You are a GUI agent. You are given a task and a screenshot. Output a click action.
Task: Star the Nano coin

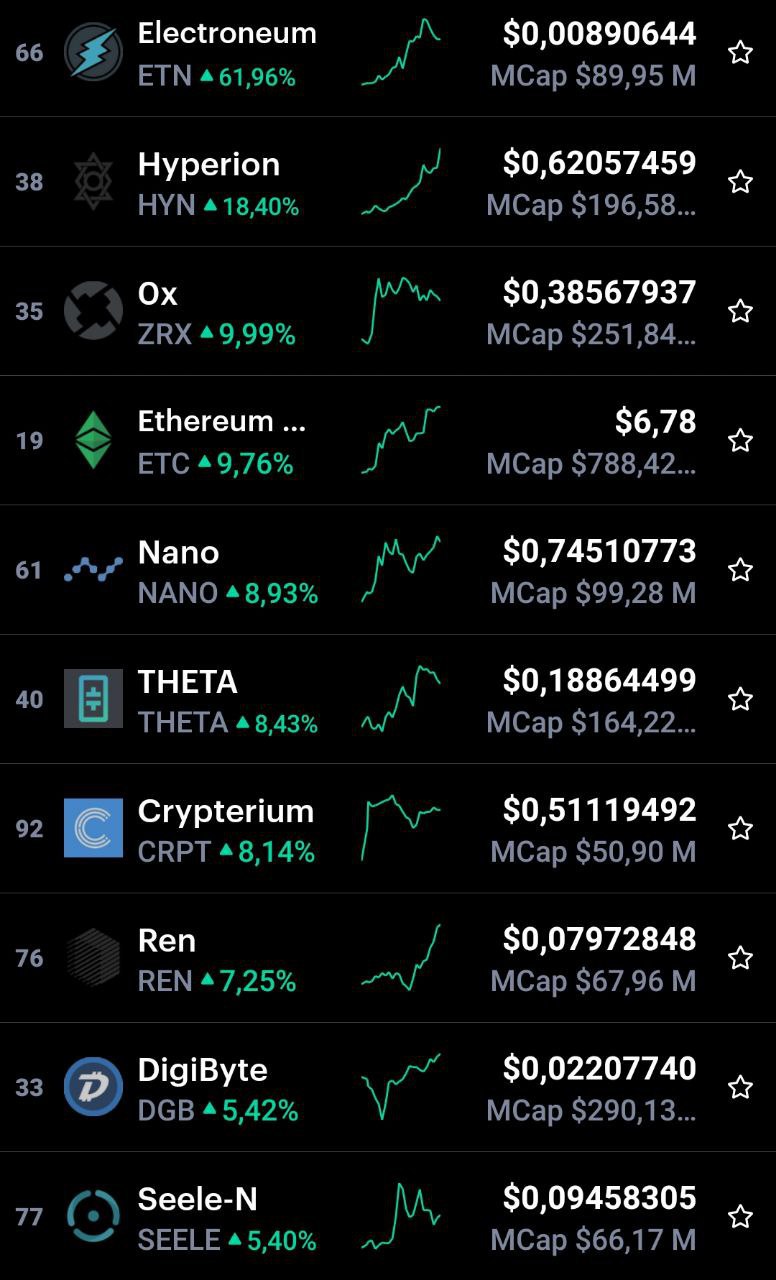point(740,570)
